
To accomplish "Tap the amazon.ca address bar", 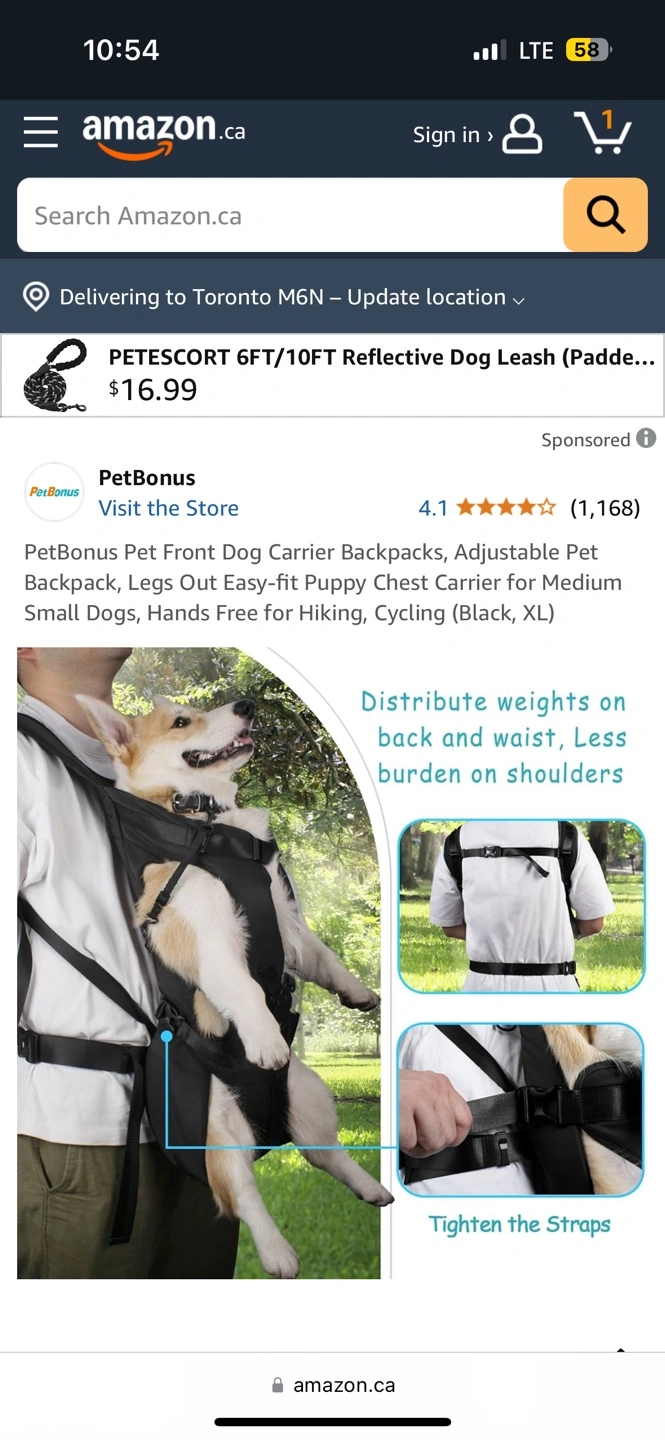I will click(333, 1385).
